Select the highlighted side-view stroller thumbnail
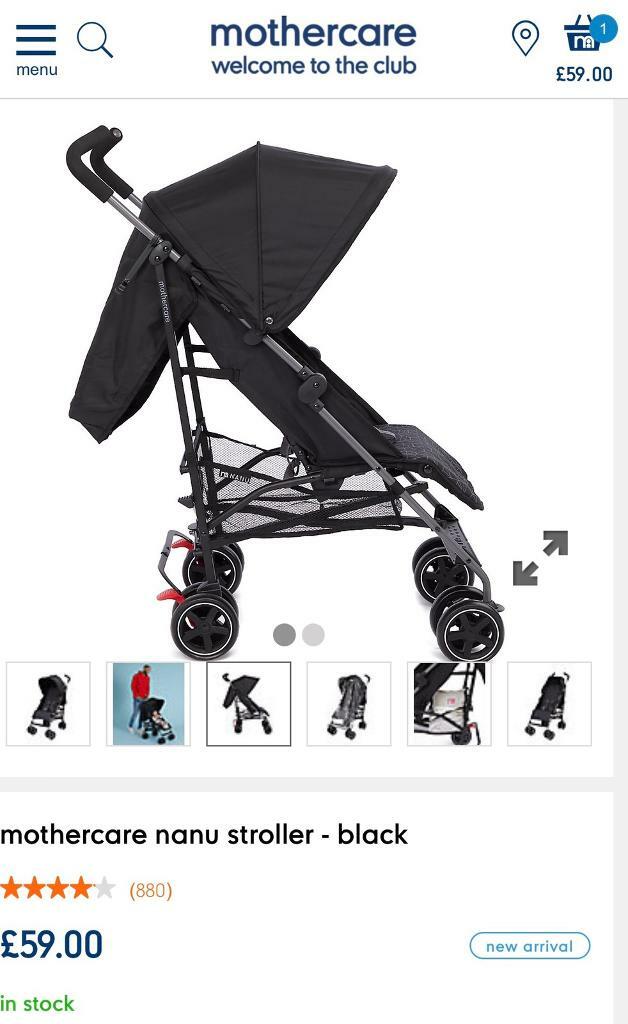Viewport: 628px width, 1024px height. (x=248, y=704)
